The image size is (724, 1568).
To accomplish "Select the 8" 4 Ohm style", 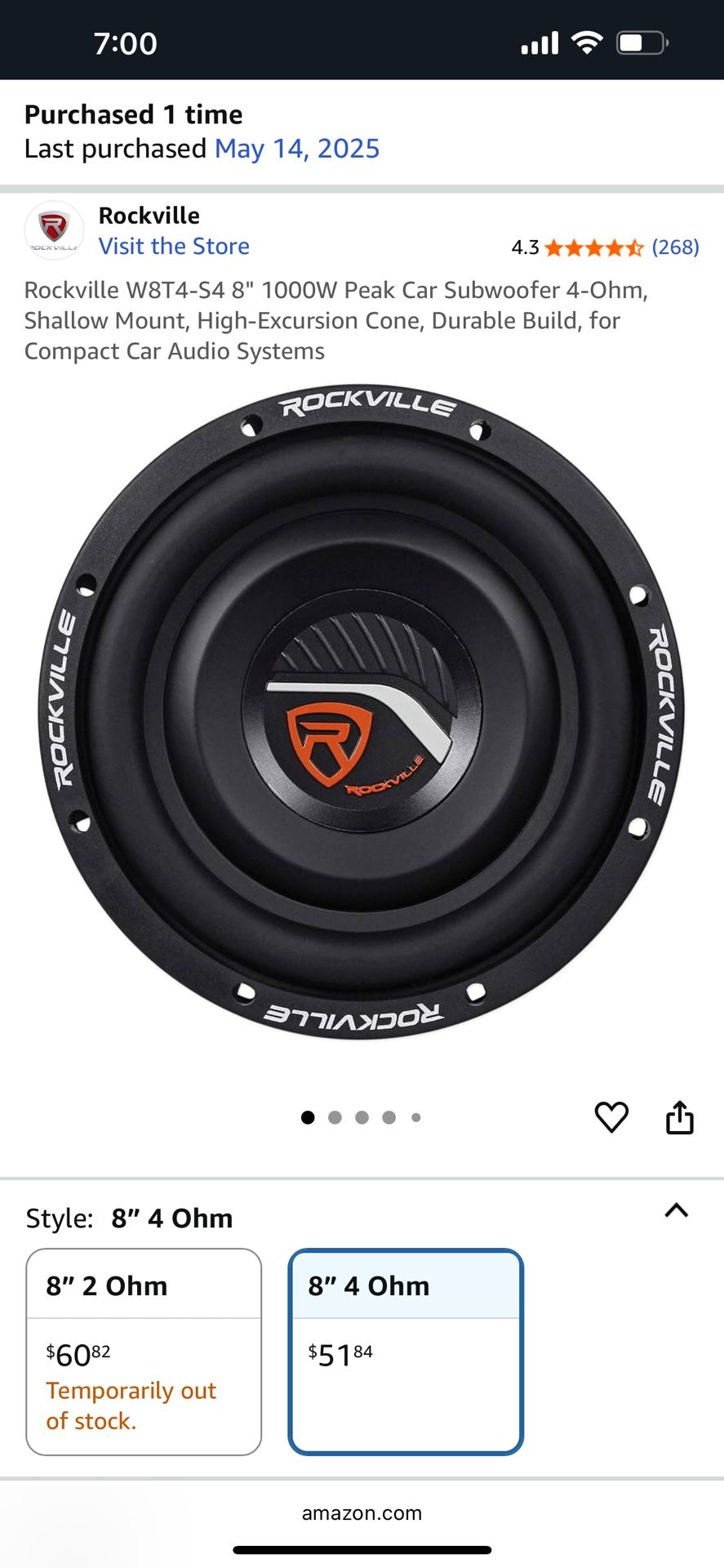I will point(406,1351).
